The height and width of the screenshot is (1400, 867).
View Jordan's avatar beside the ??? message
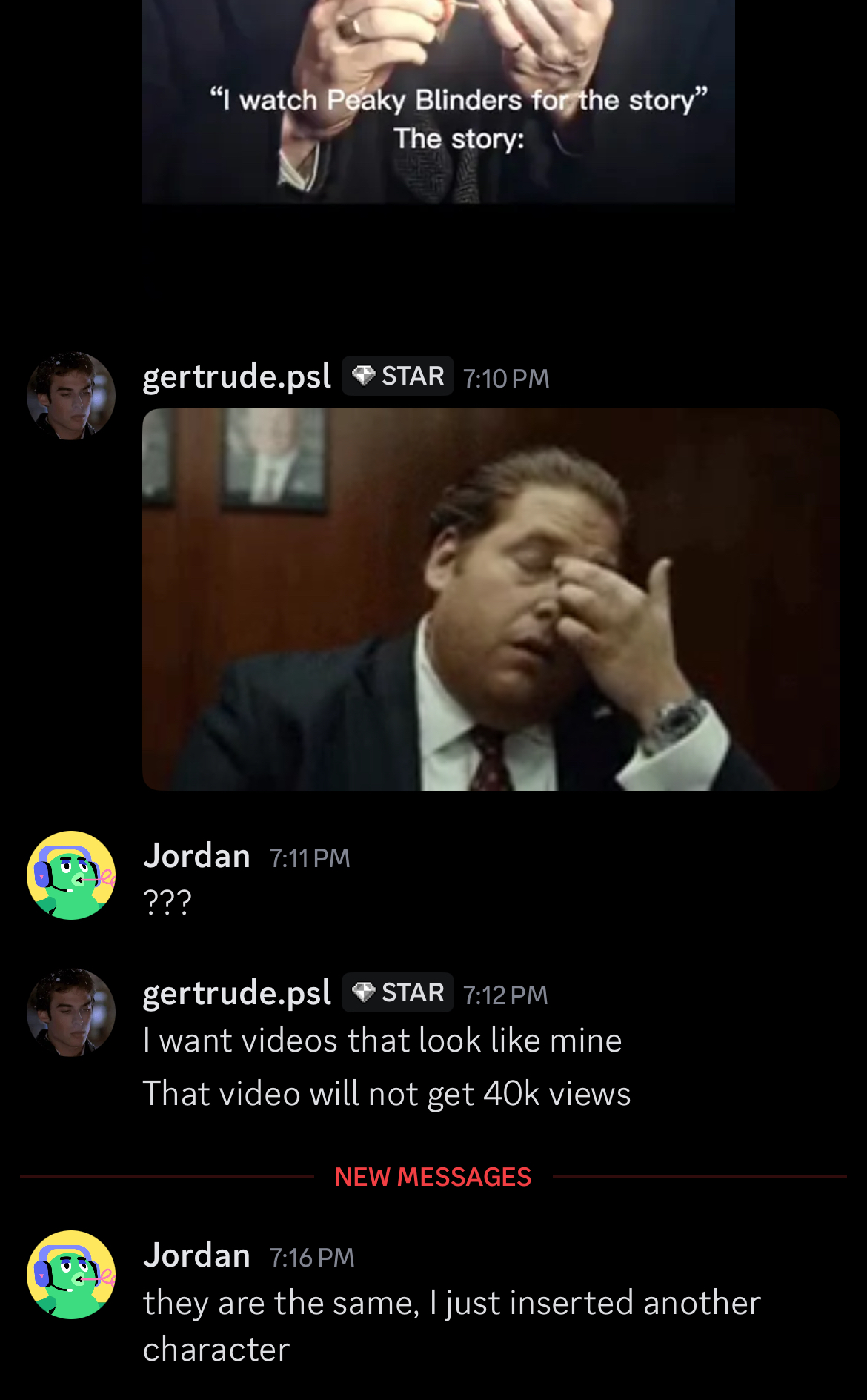pos(71,875)
